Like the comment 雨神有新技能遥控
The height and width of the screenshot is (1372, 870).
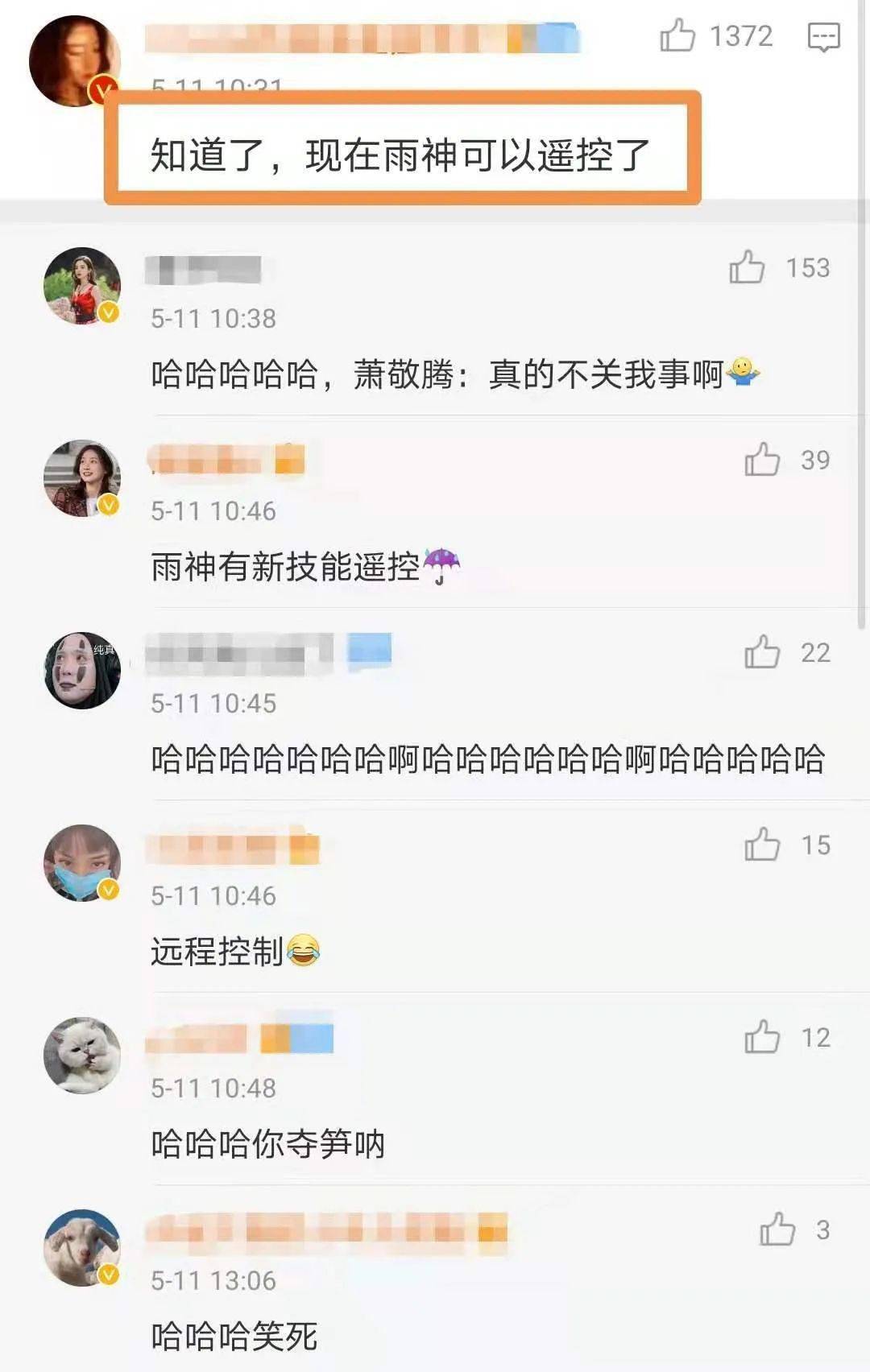click(x=762, y=460)
